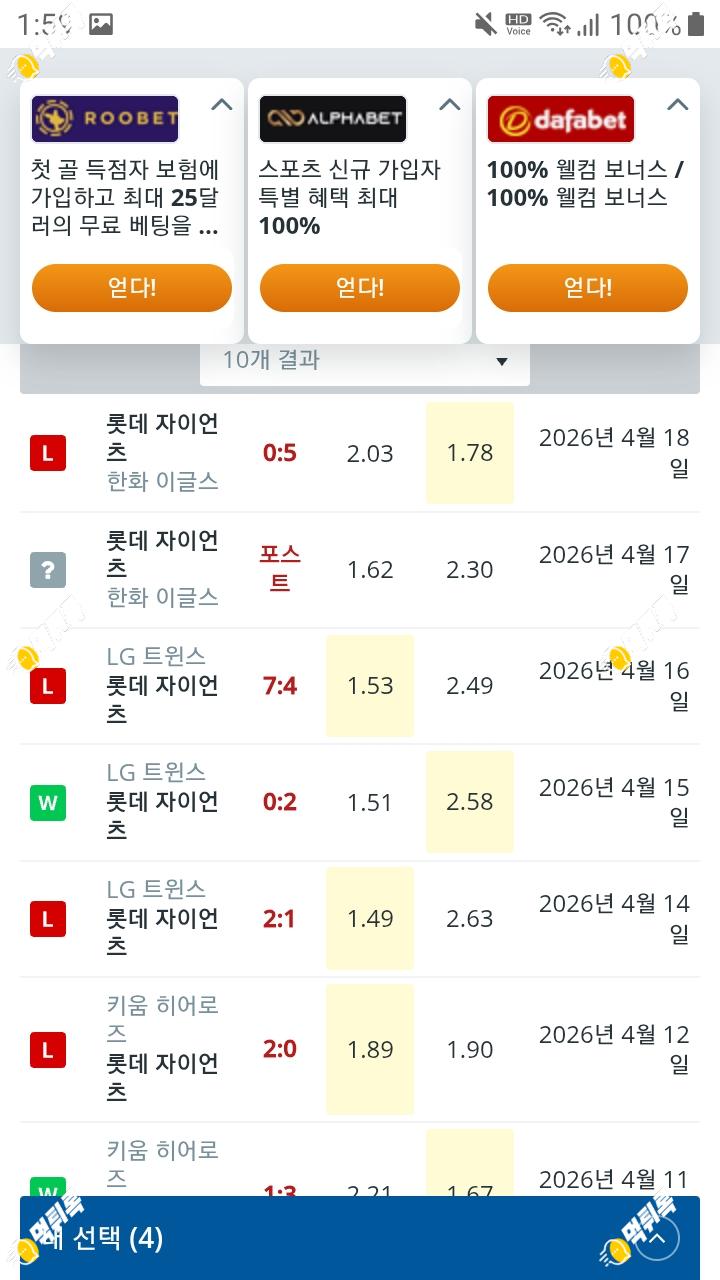The image size is (720, 1280).
Task: Collapse the Dafabet offer card
Action: [678, 105]
